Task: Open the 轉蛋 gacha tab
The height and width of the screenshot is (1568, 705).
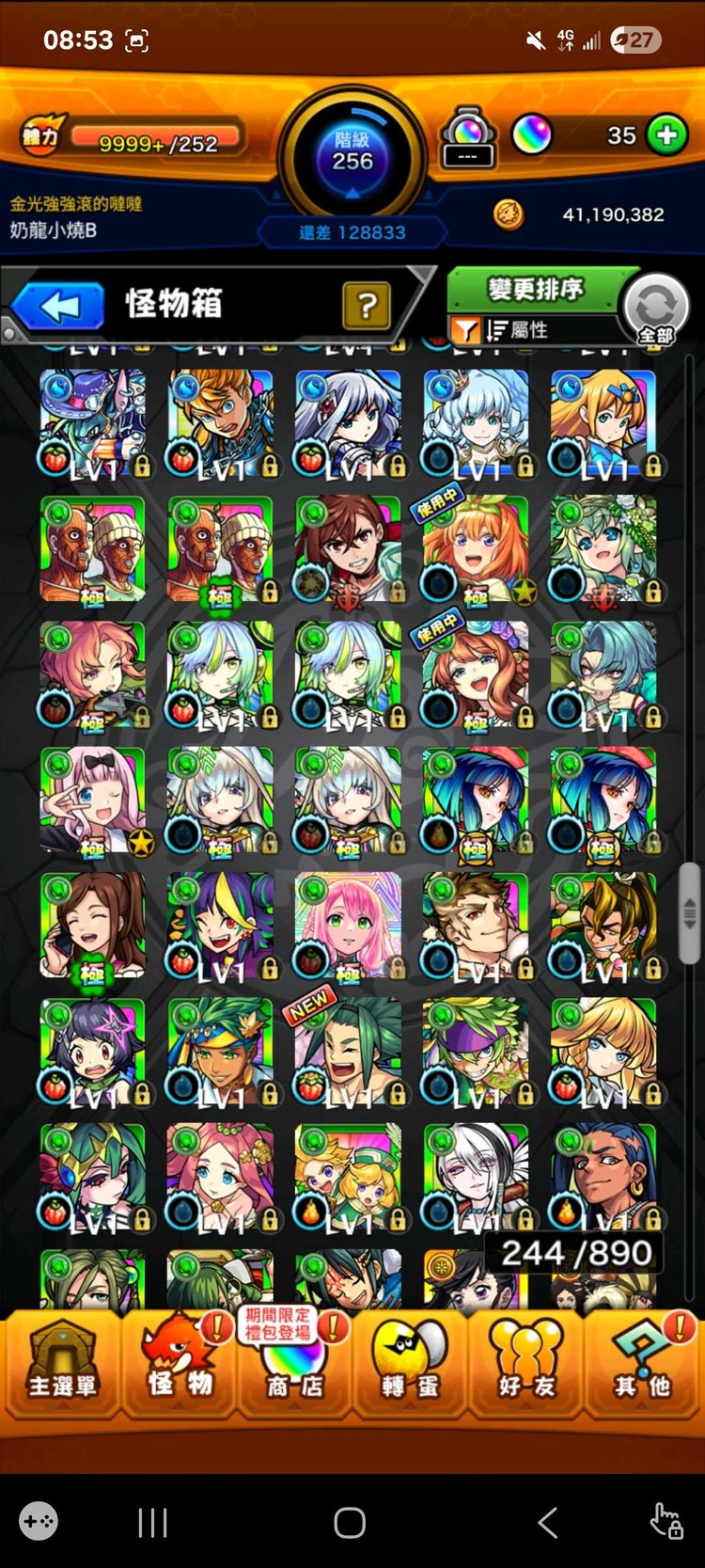Action: click(410, 1365)
